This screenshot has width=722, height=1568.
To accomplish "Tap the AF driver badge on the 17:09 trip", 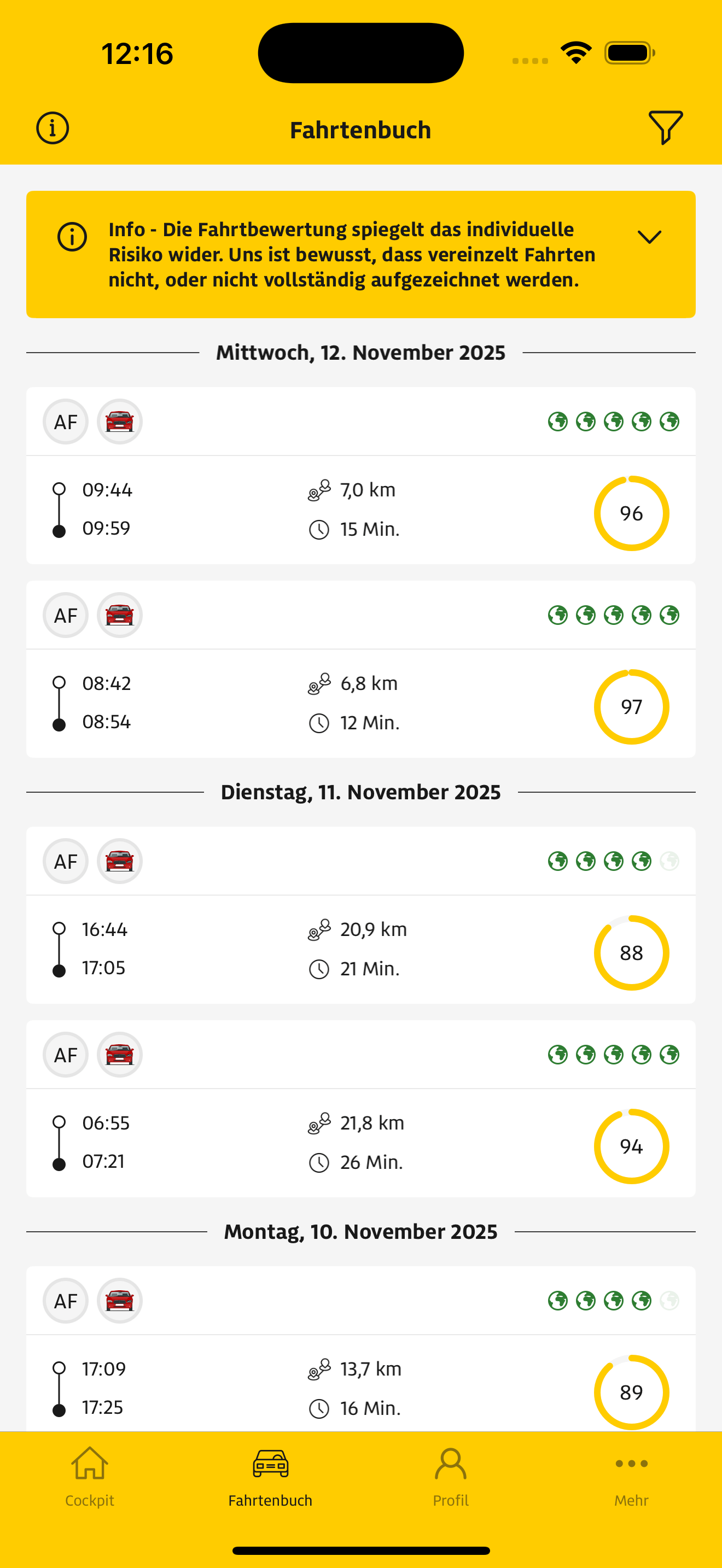I will pos(65,1300).
